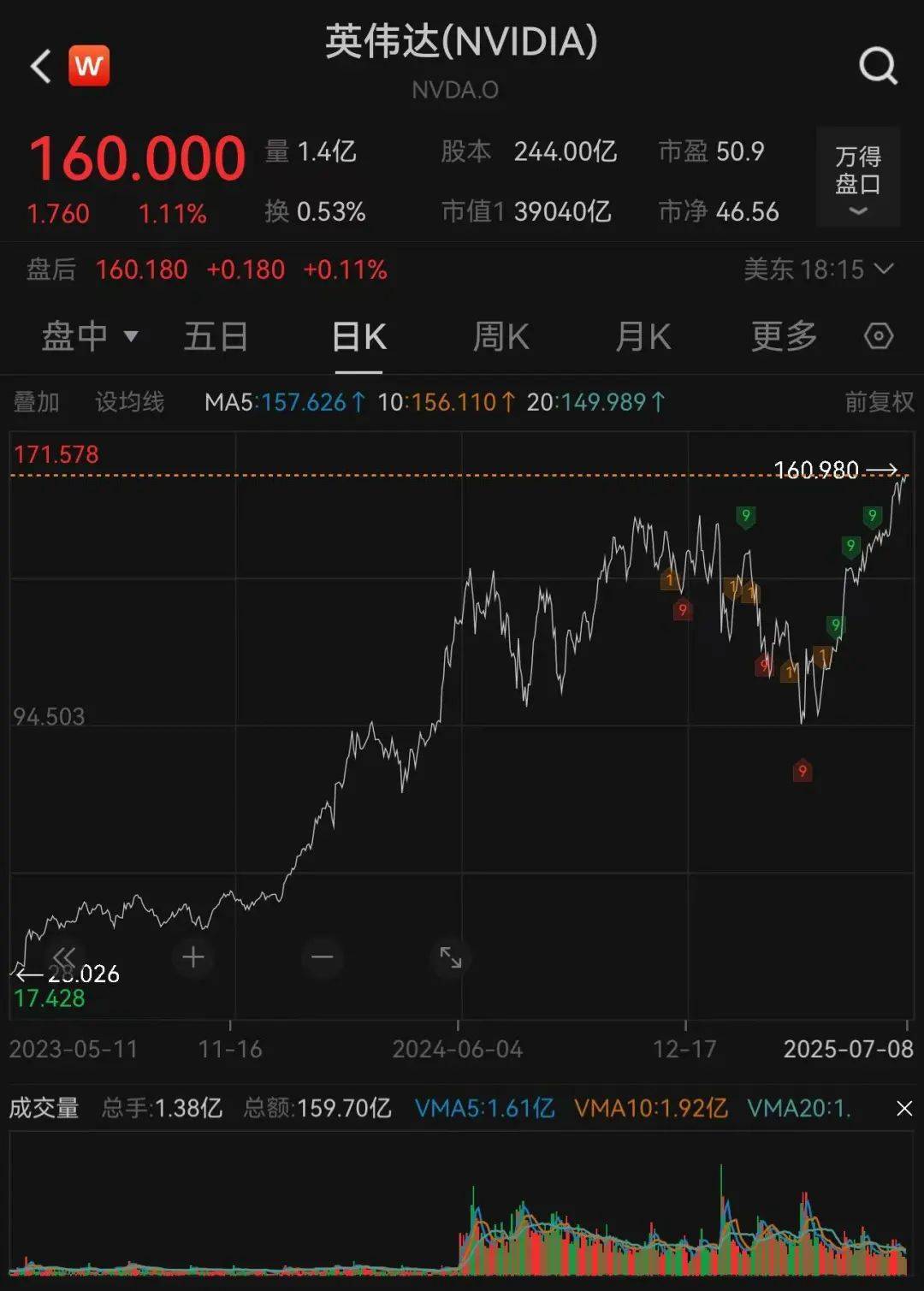Select the 日K chart tab
Image resolution: width=924 pixels, height=1291 pixels.
[x=358, y=336]
